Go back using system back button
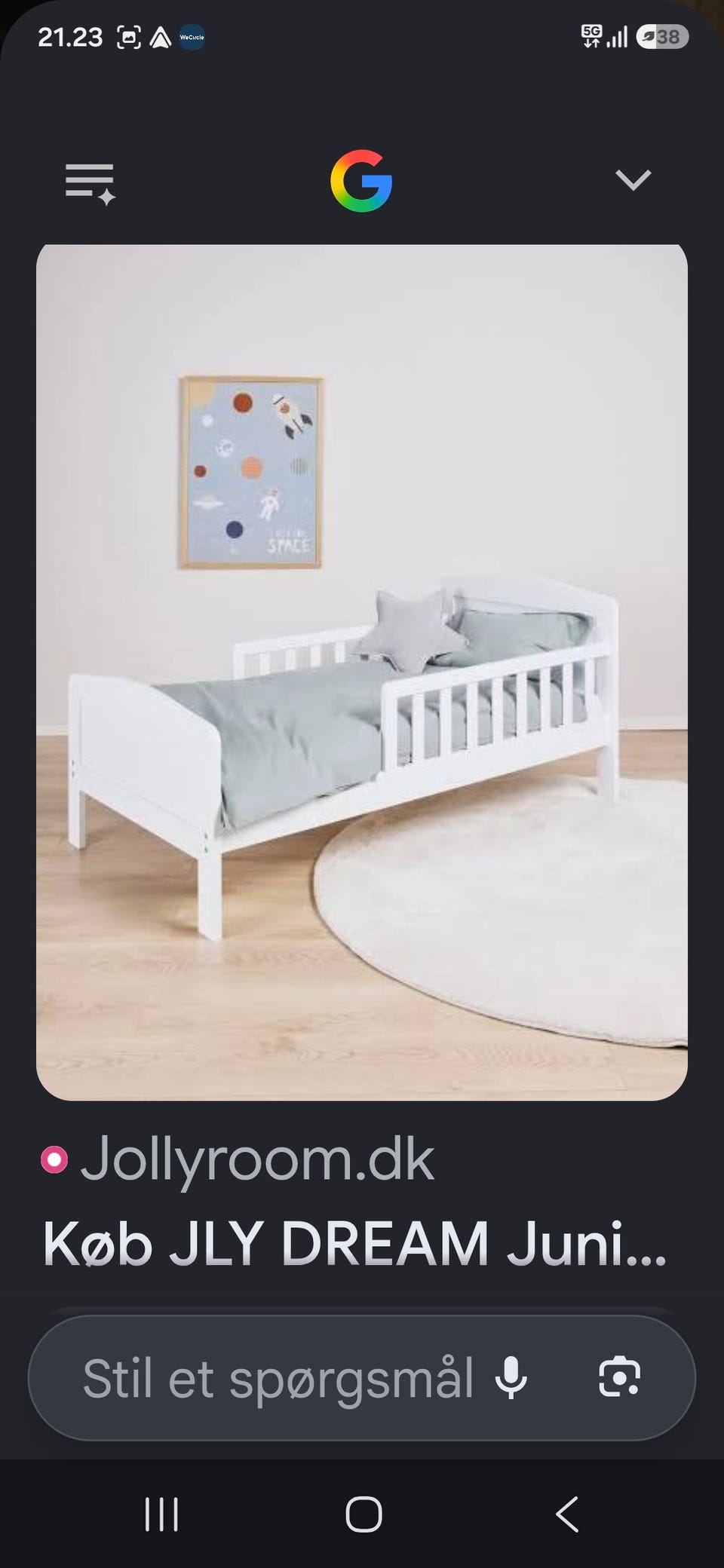Image resolution: width=724 pixels, height=1568 pixels. [x=567, y=1514]
